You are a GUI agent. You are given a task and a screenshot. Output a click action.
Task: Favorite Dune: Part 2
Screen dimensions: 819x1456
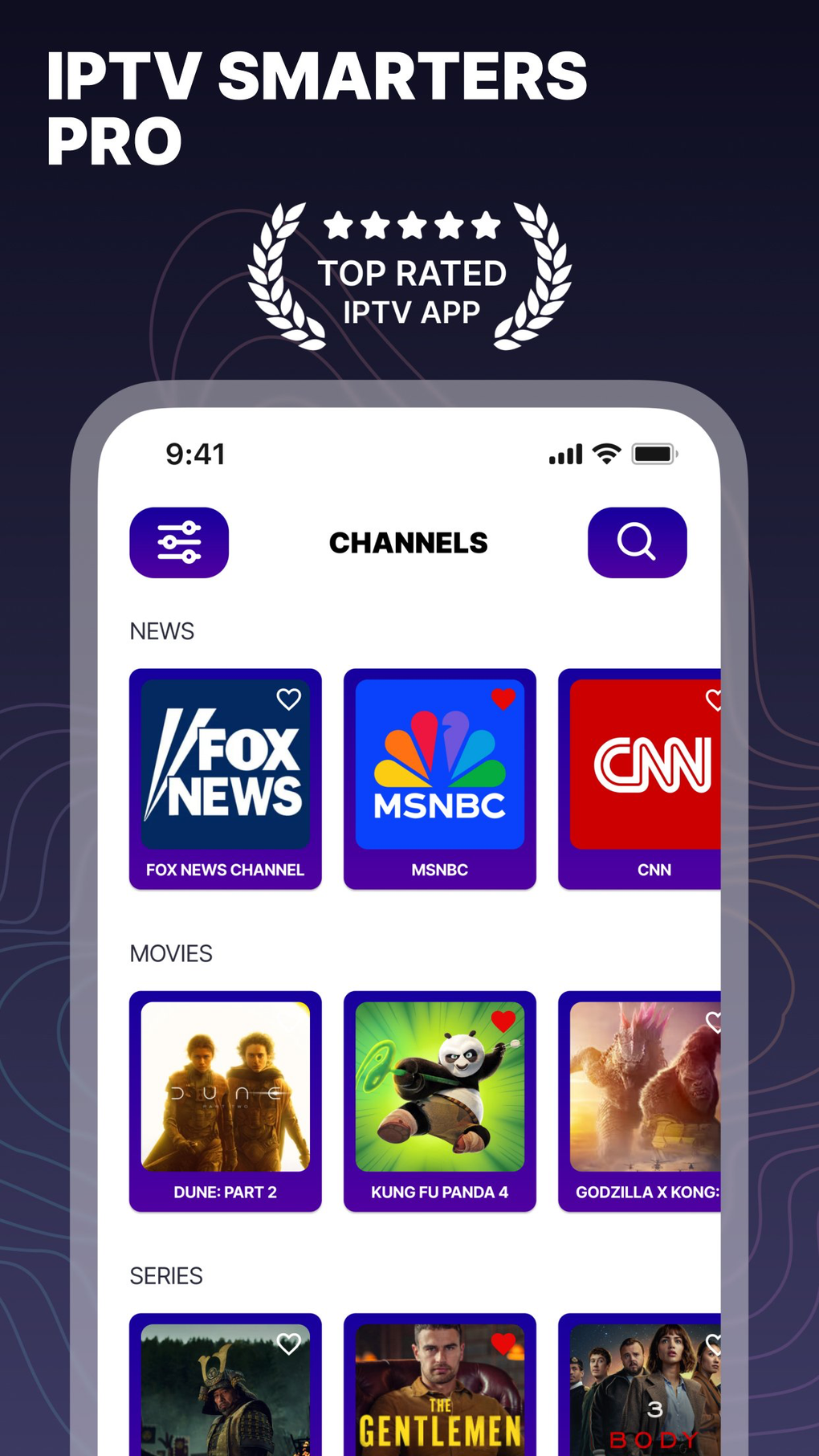point(288,1022)
